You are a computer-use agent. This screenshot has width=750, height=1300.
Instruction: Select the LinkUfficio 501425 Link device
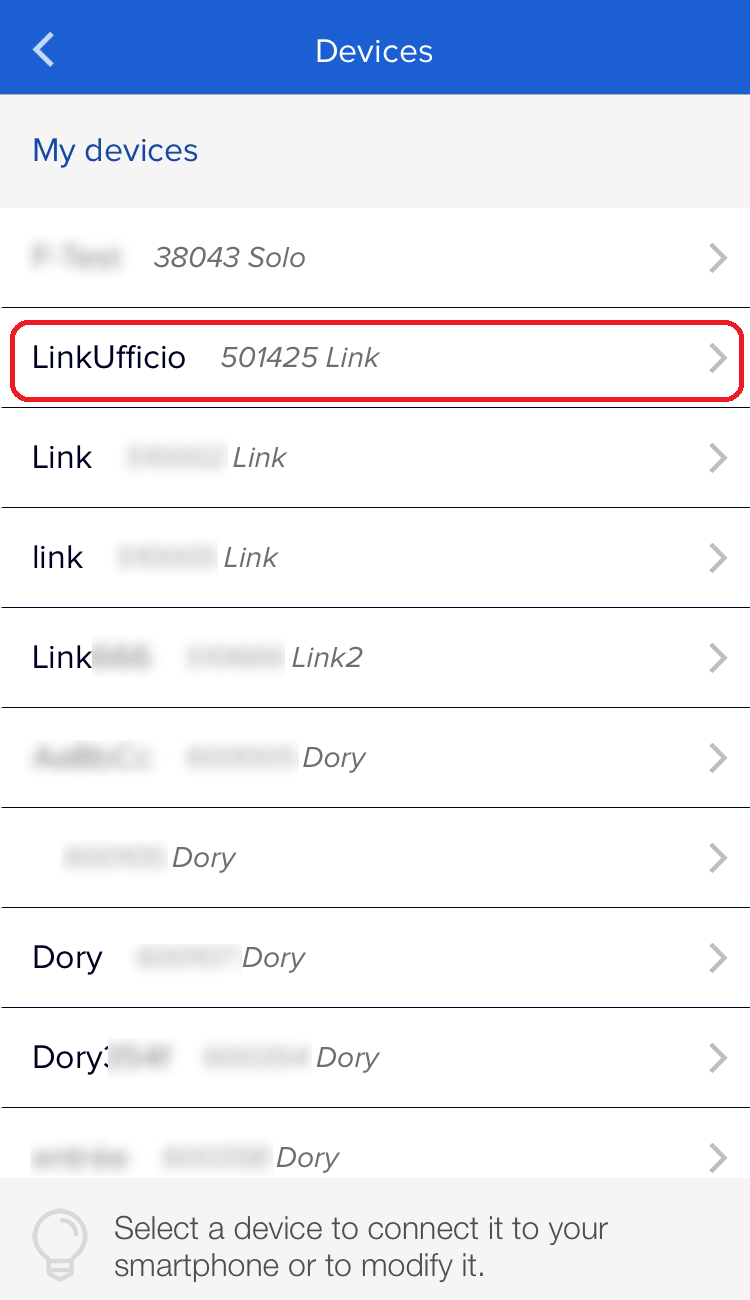375,358
